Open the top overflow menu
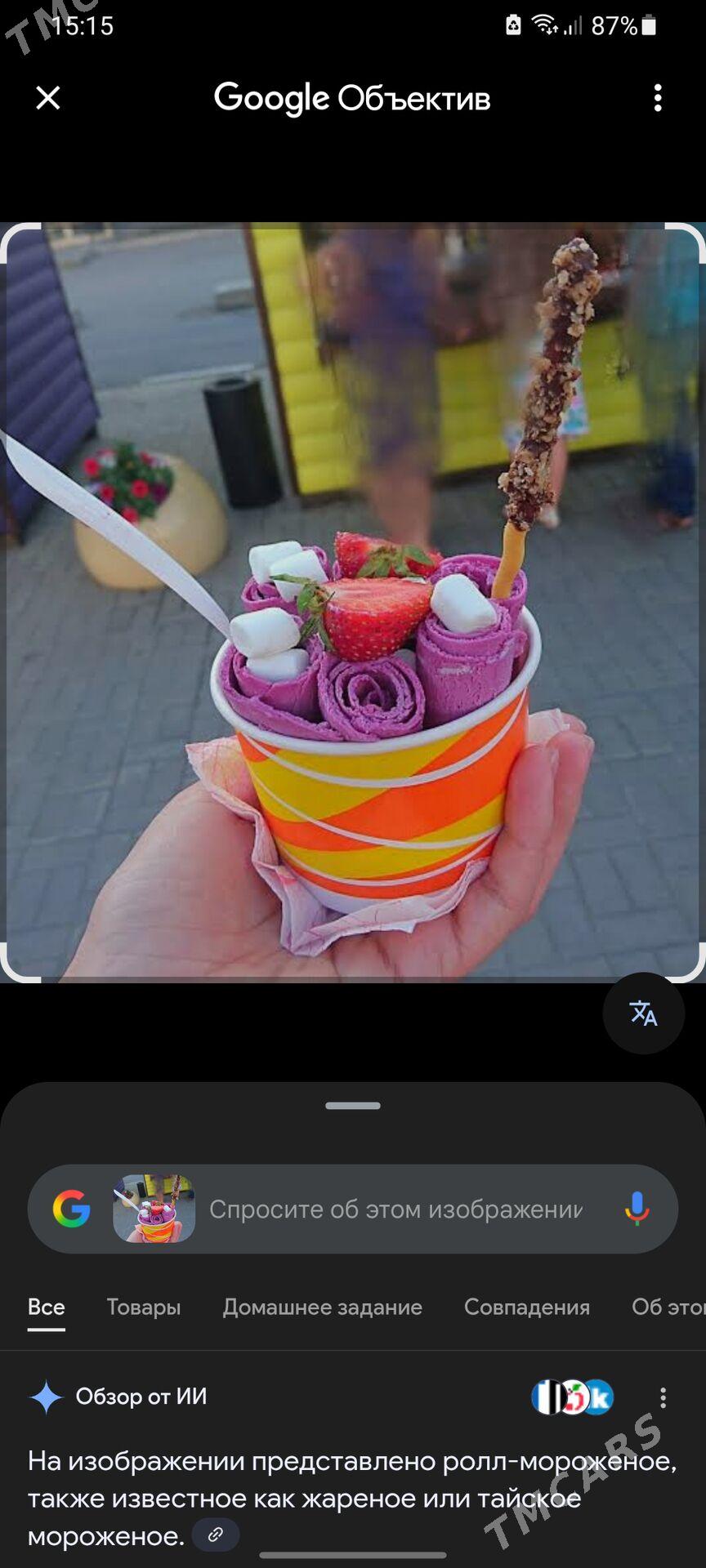706x1568 pixels. 658,98
